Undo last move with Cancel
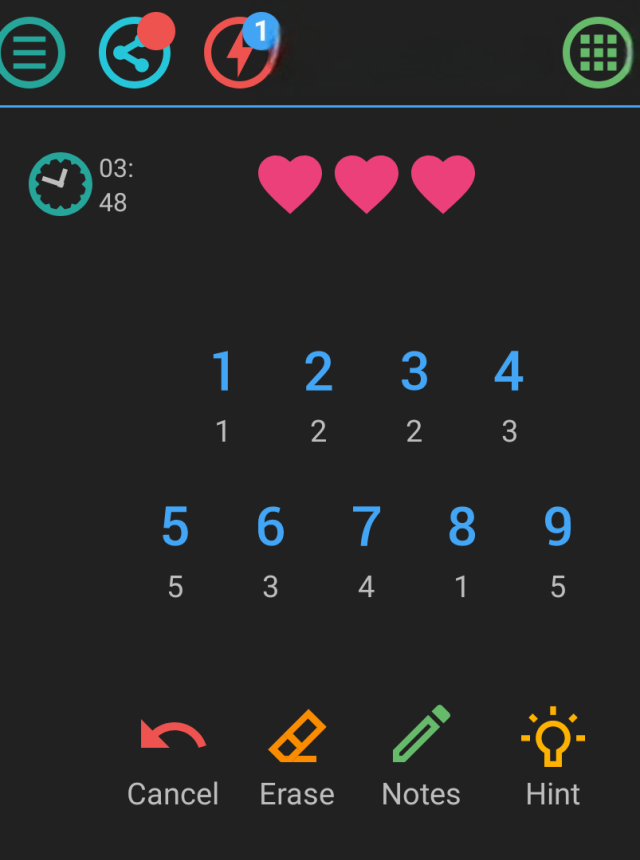Screen dimensions: 640x860 point(173,758)
